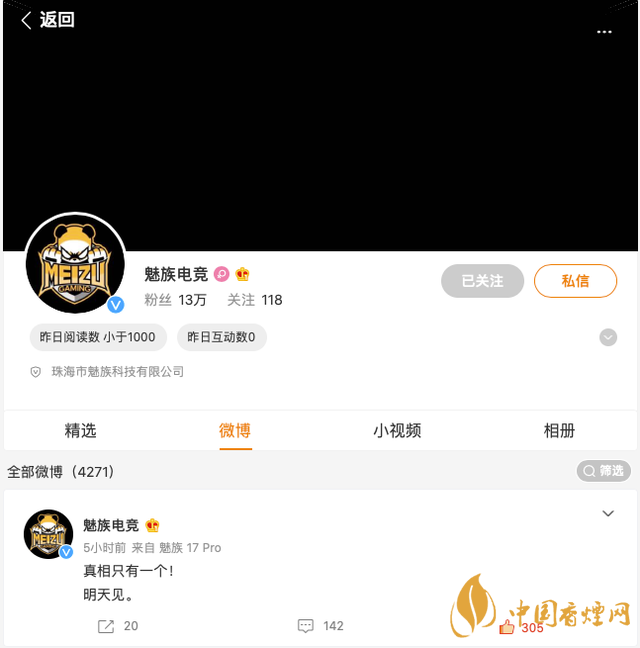Open comments on the 真相只有一个 post
Viewport: 640px width, 648px height.
click(320, 626)
